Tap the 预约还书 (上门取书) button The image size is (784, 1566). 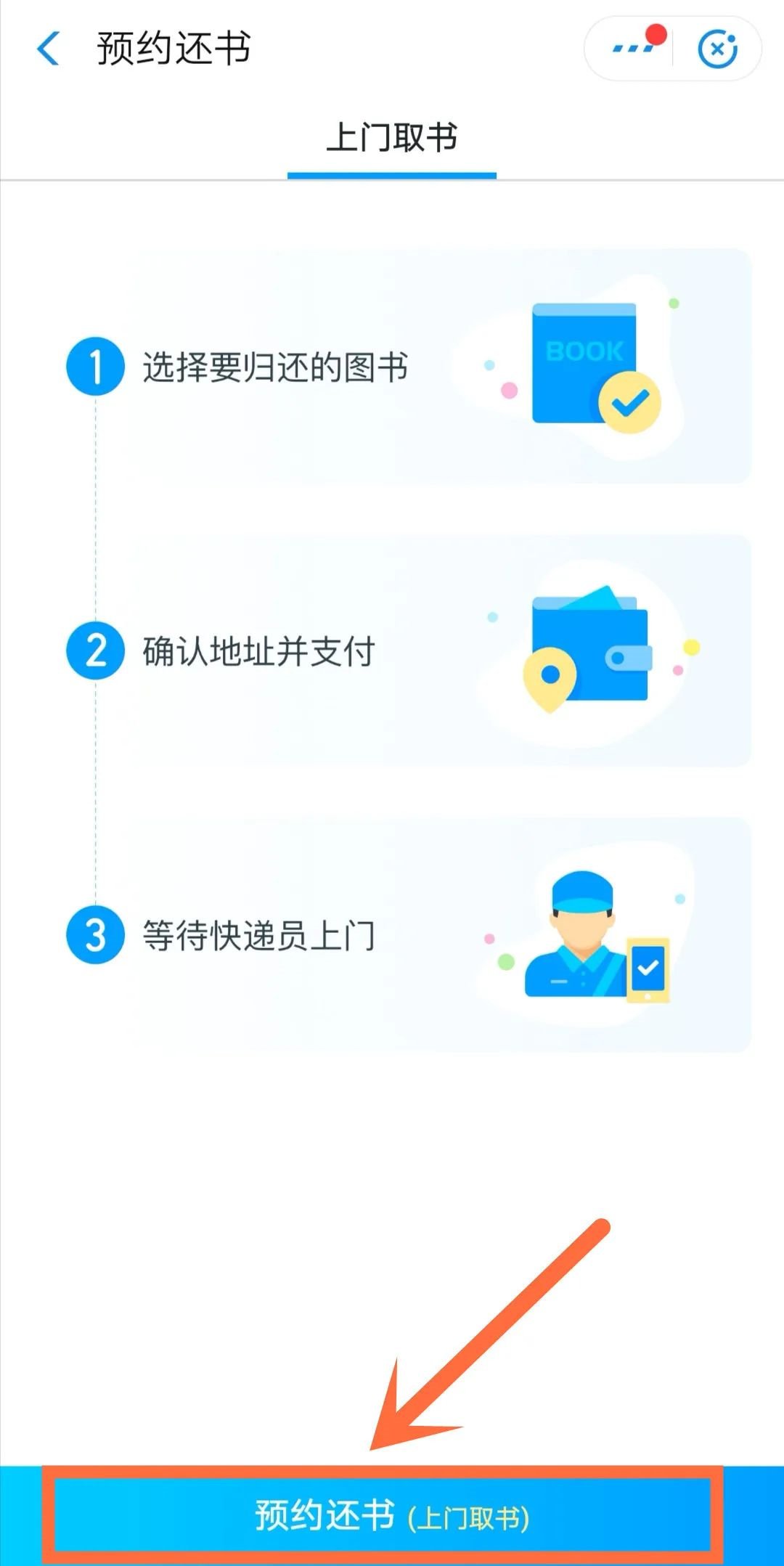[392, 1516]
